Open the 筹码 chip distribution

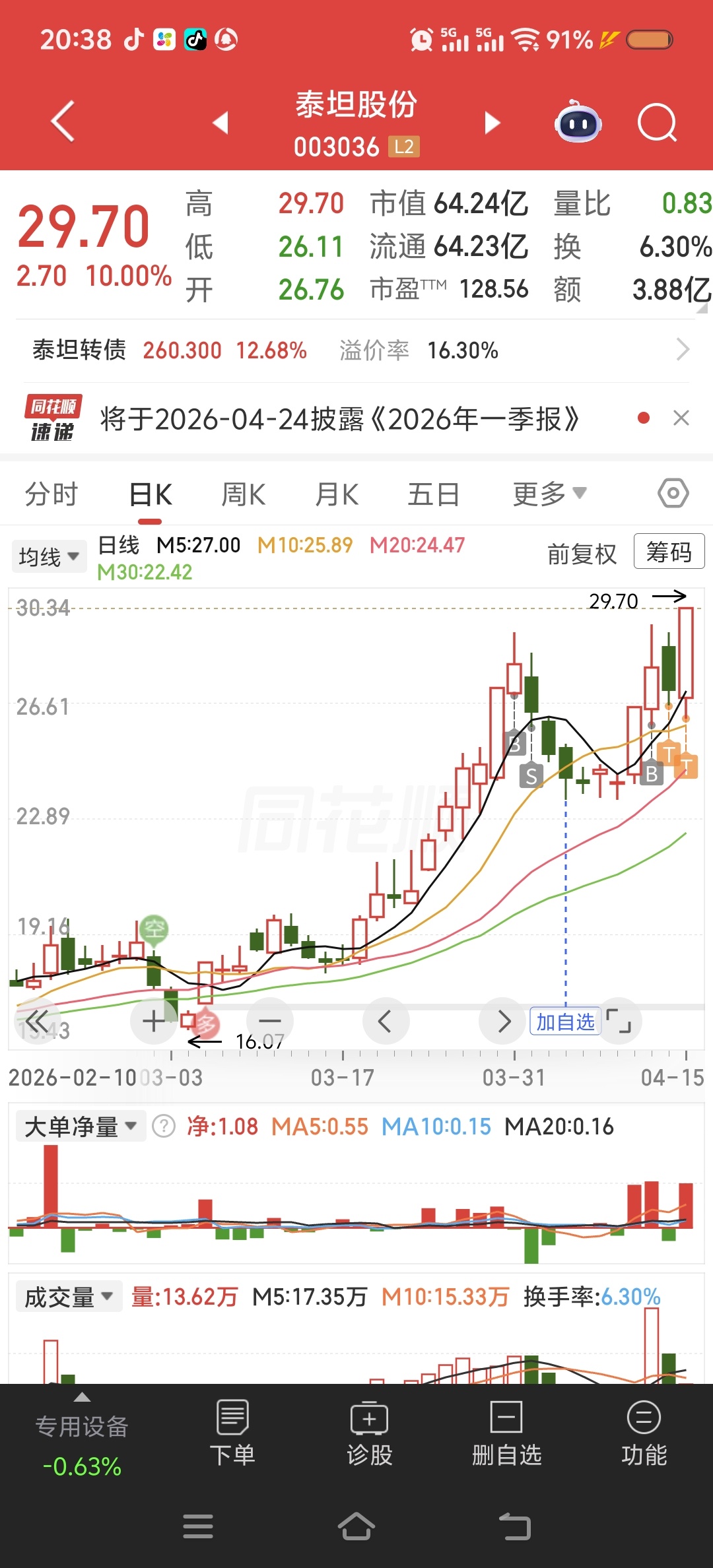pos(668,552)
